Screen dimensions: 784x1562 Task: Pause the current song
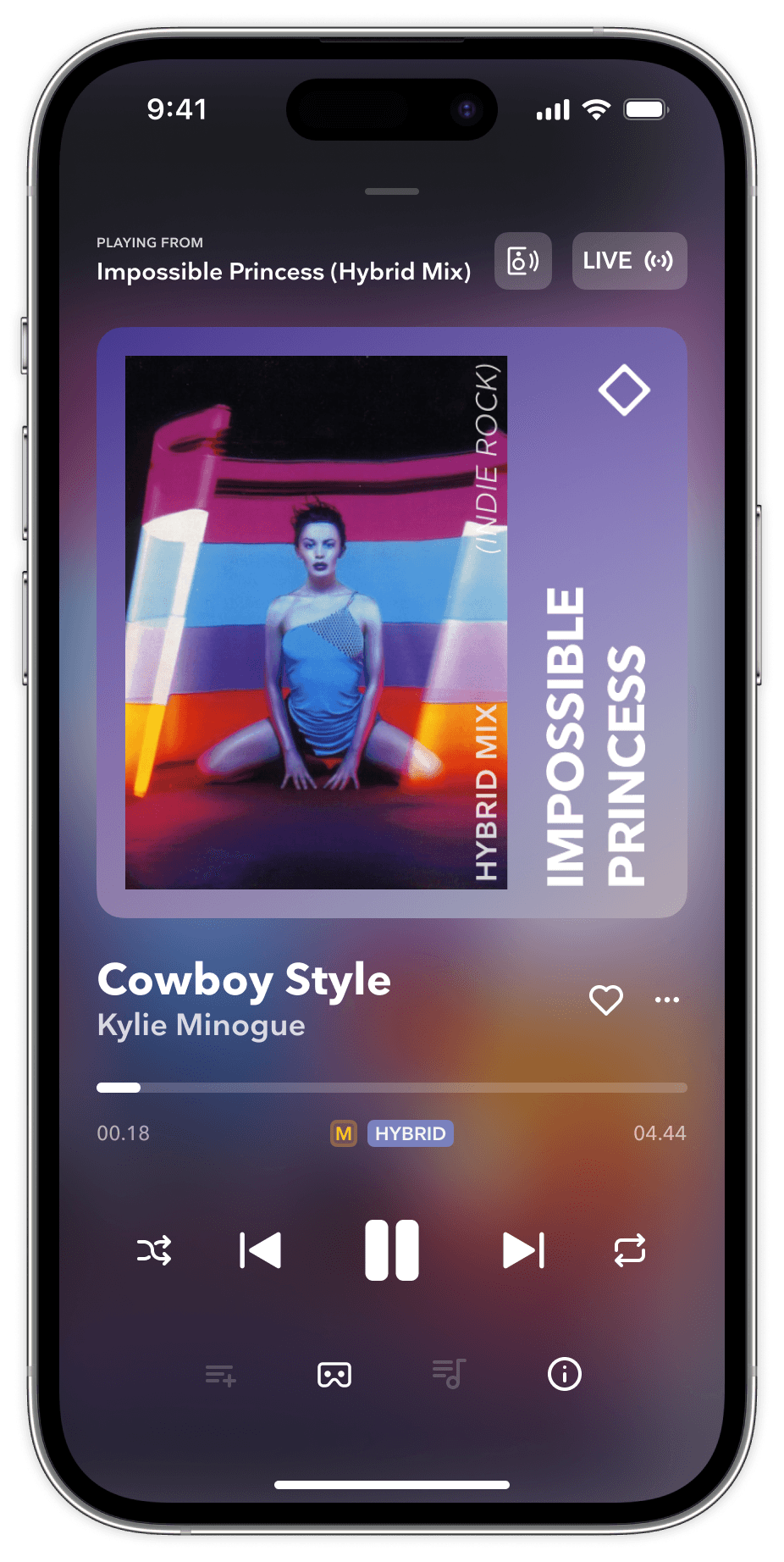pos(392,1250)
